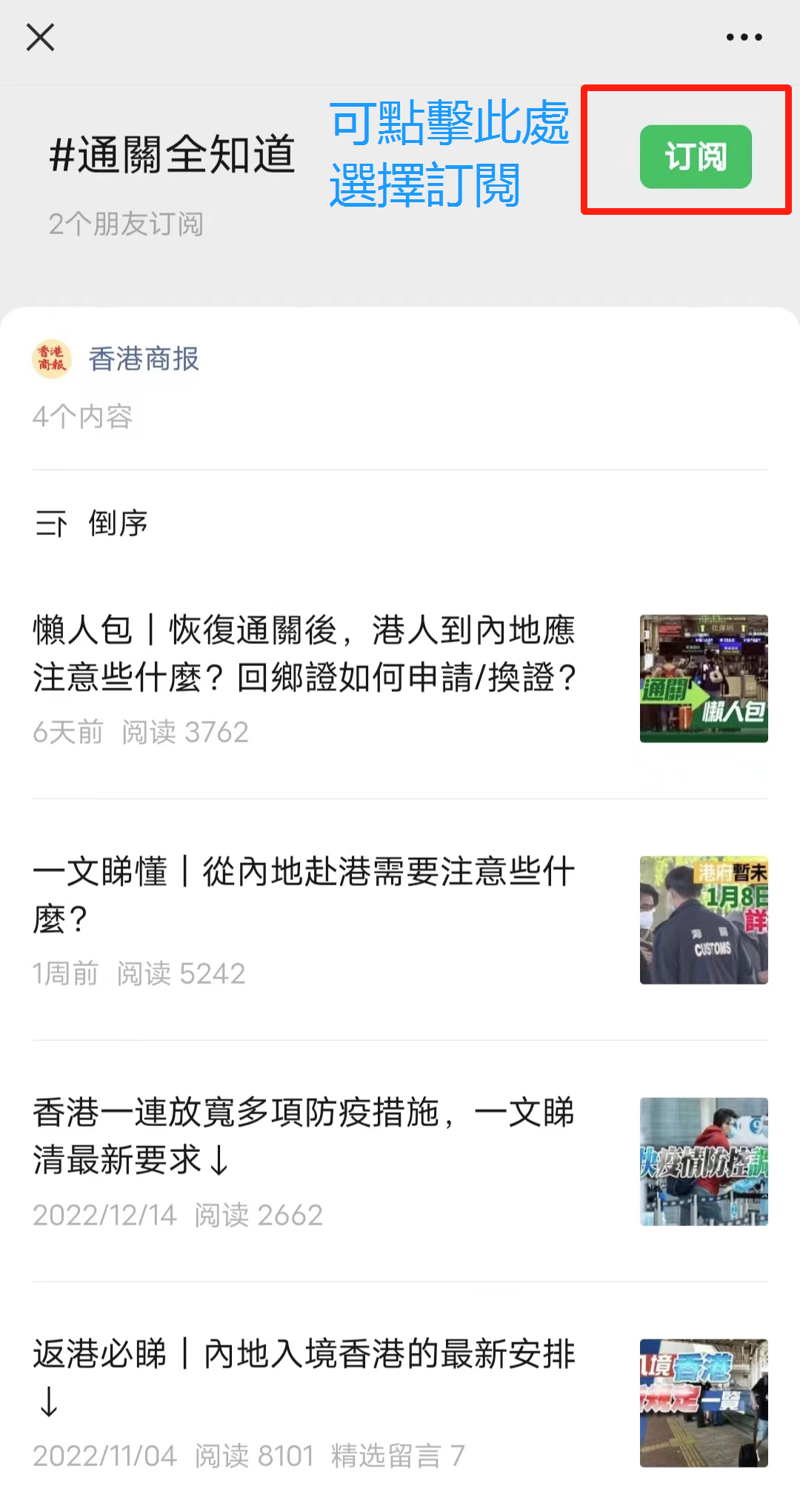
Task: Open the 懶人包 恢復通關後 article
Action: 304,653
